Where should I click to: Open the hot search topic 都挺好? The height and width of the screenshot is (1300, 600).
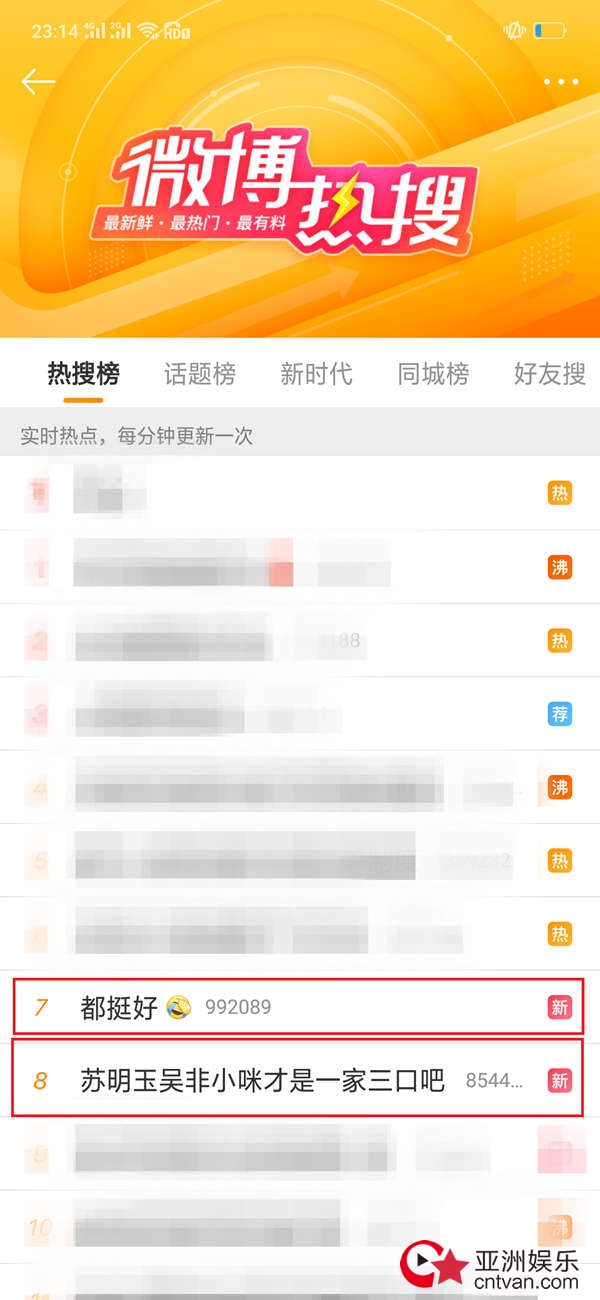(120, 1007)
